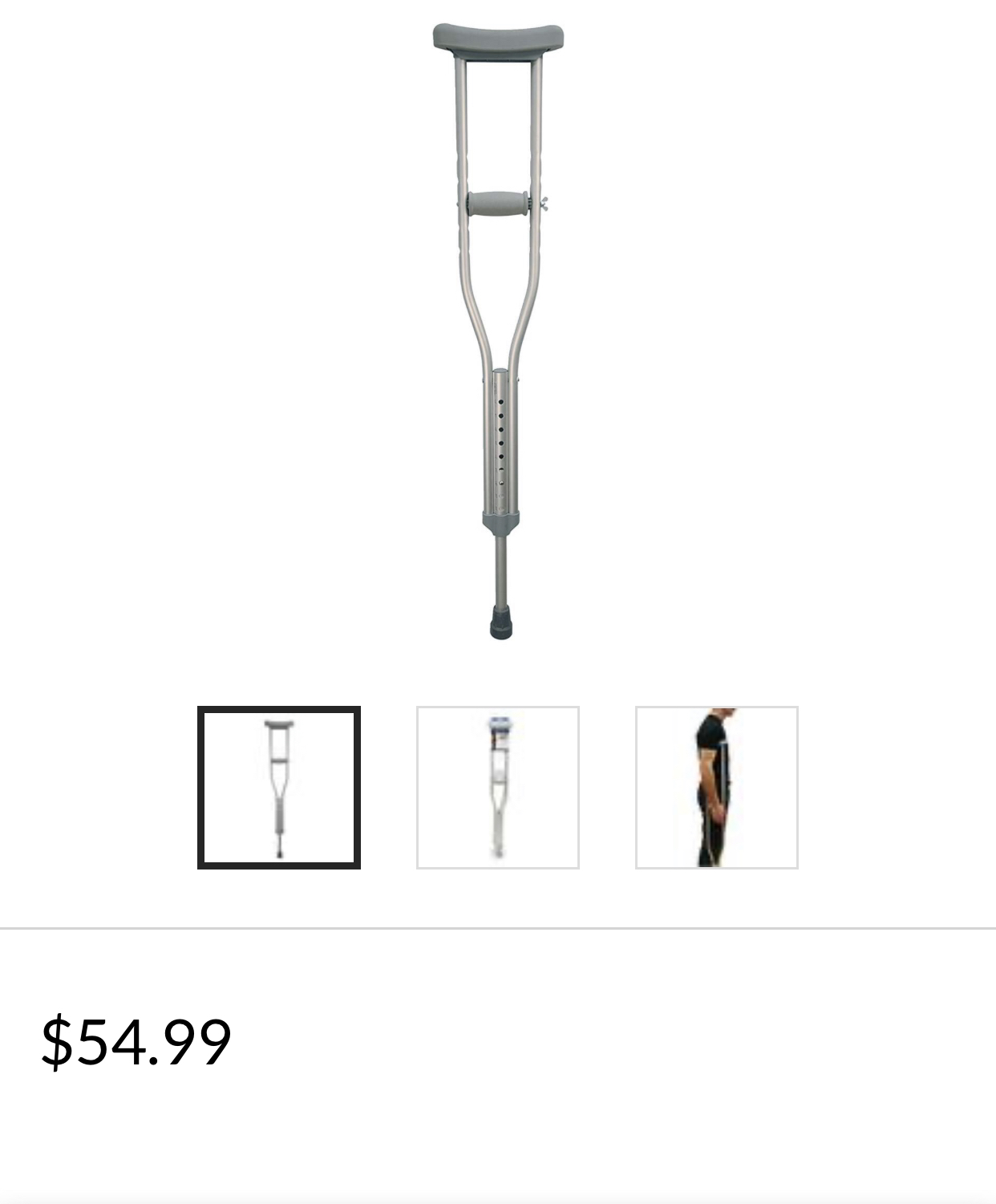Tap the main crutch product image

click(498, 330)
